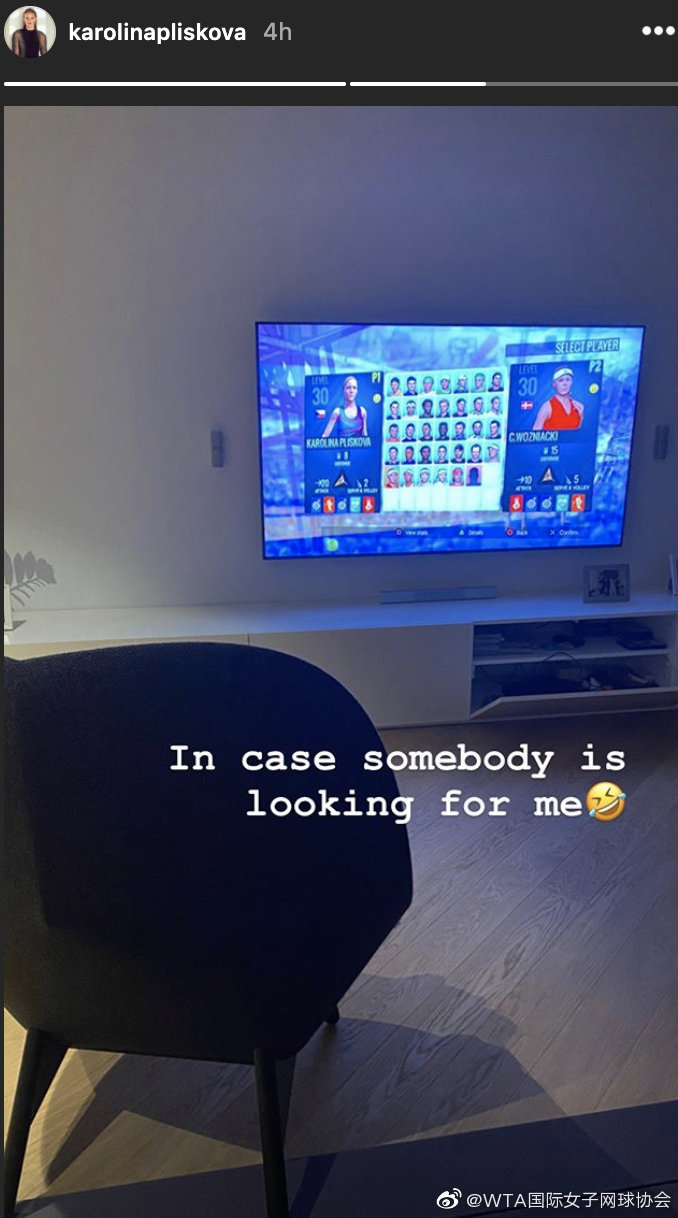Open karolinapliskova's profile picture
Image resolution: width=678 pixels, height=1218 pixels.
click(30, 32)
